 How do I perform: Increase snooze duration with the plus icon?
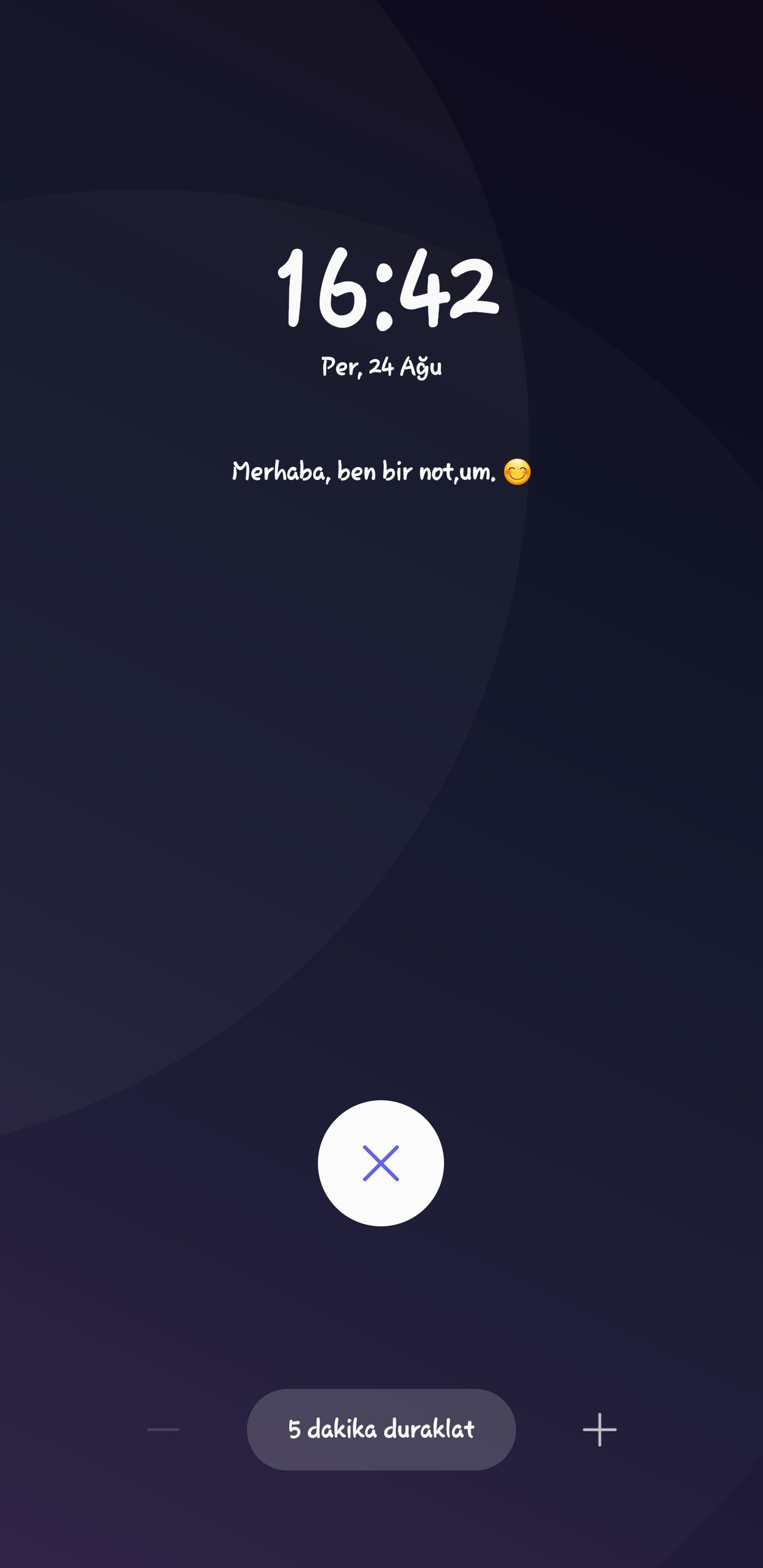click(599, 1429)
